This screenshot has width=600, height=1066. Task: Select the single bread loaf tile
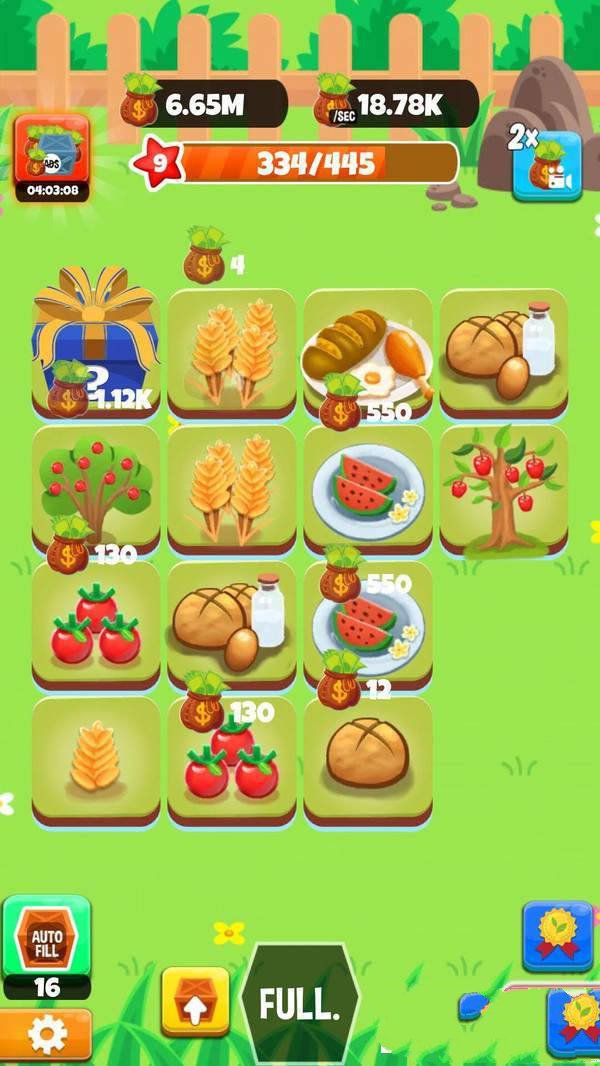367,753
